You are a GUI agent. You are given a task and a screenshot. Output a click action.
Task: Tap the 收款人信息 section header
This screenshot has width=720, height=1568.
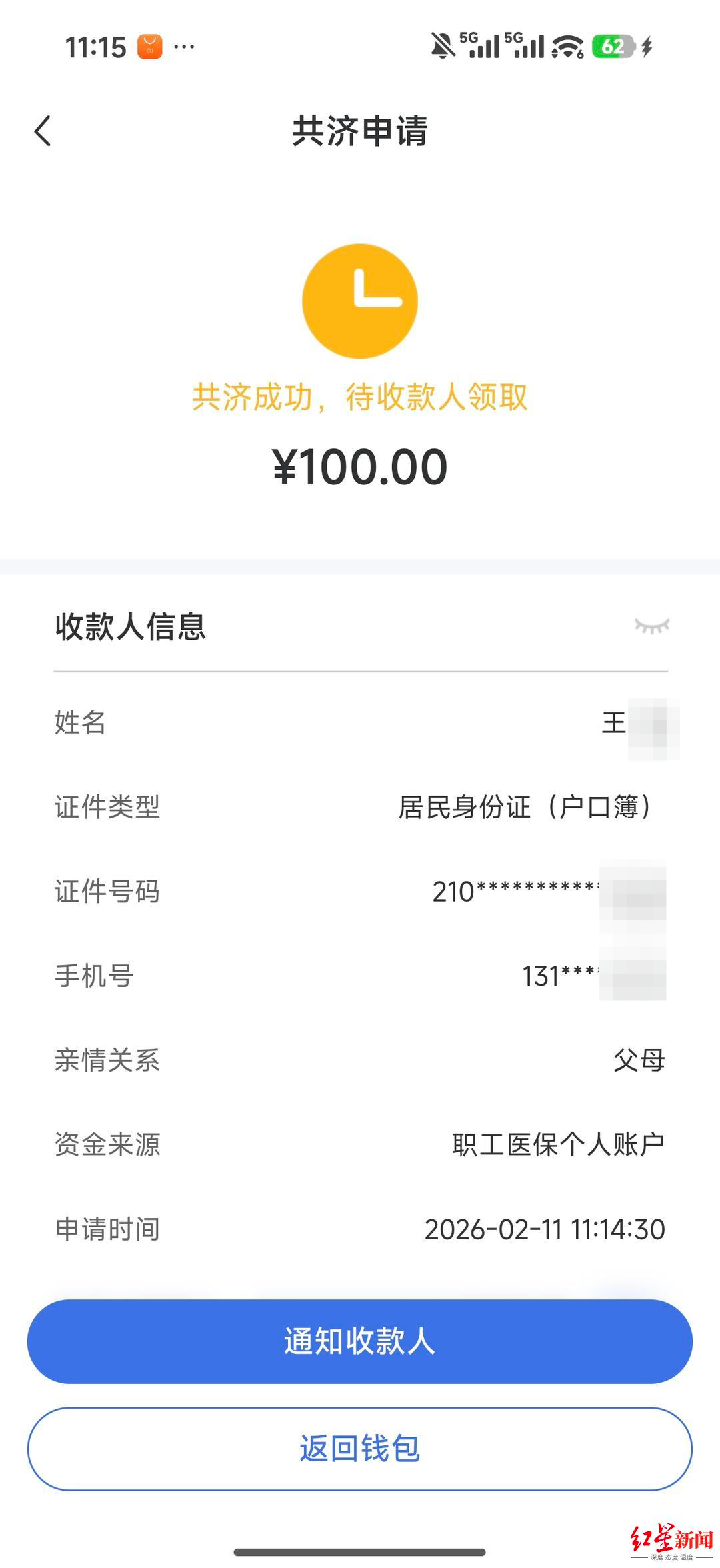[x=132, y=626]
